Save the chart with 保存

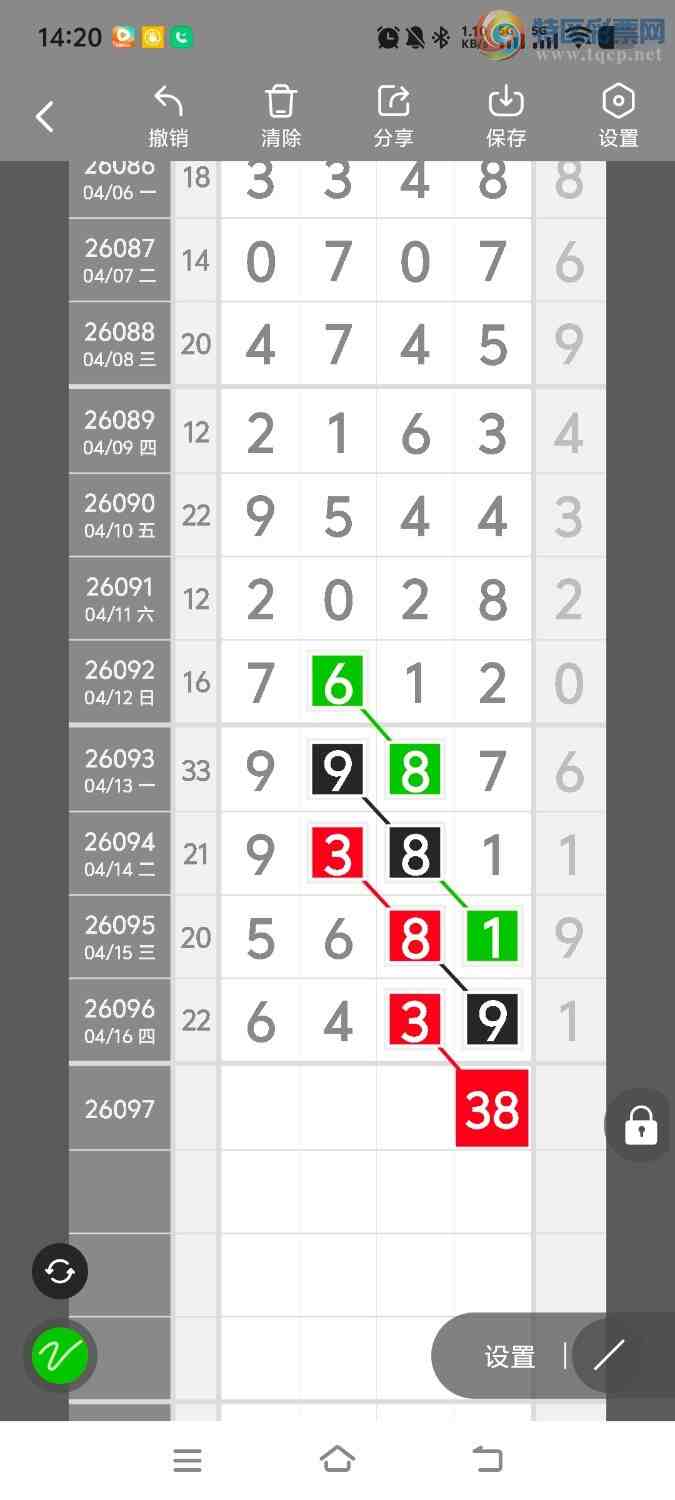pyautogui.click(x=506, y=117)
